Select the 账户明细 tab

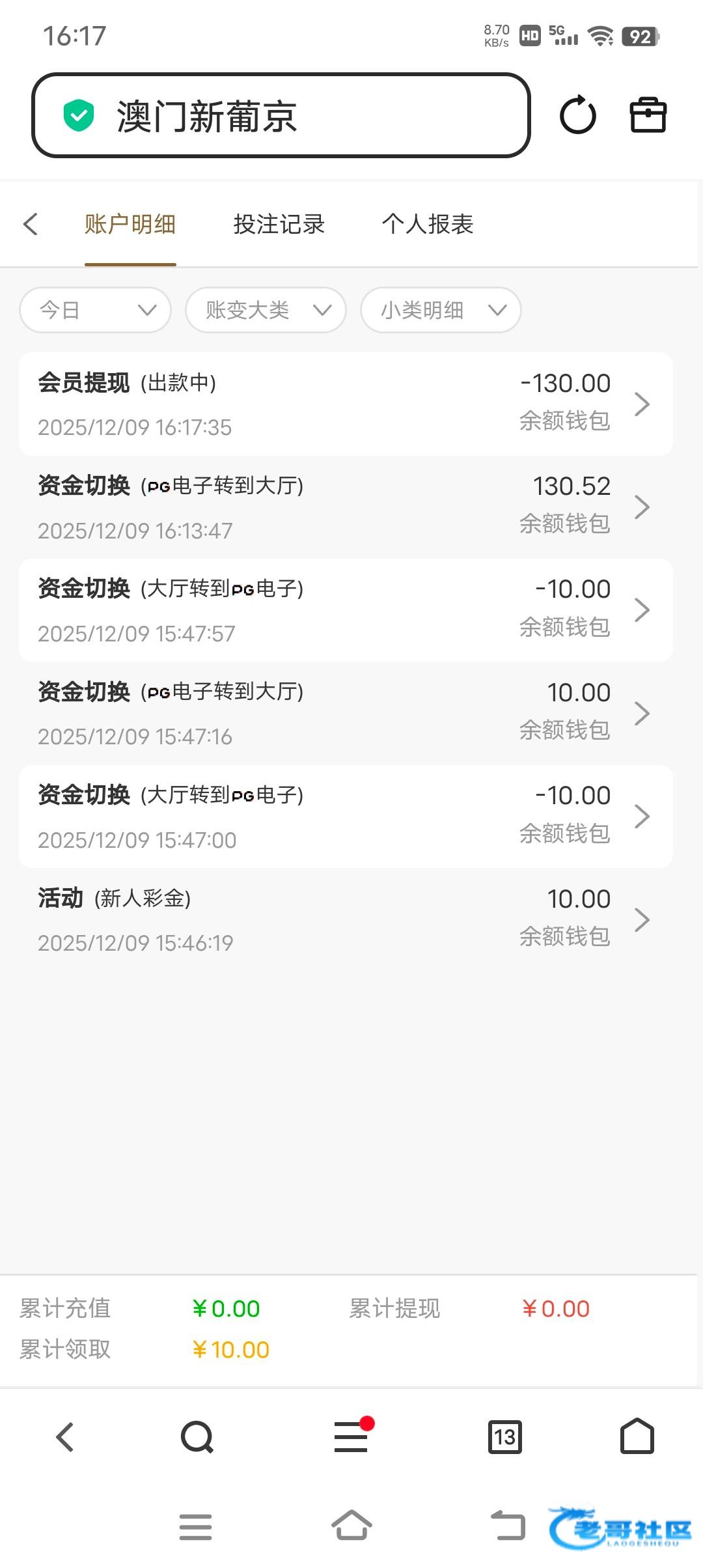point(130,224)
